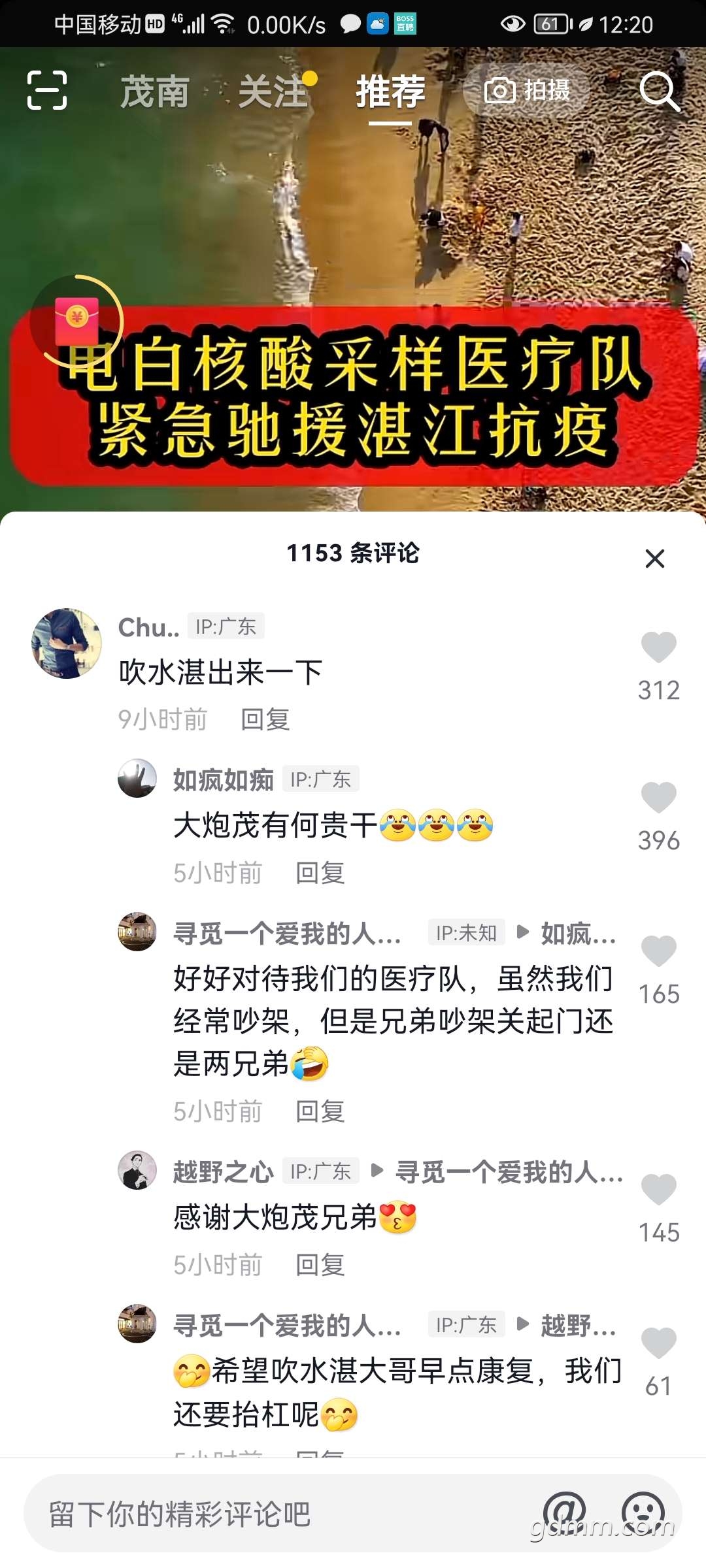Screen dimensions: 706x1568
Task: Tap the comment field 留下你的精彩评论吧
Action: [x=261, y=1514]
